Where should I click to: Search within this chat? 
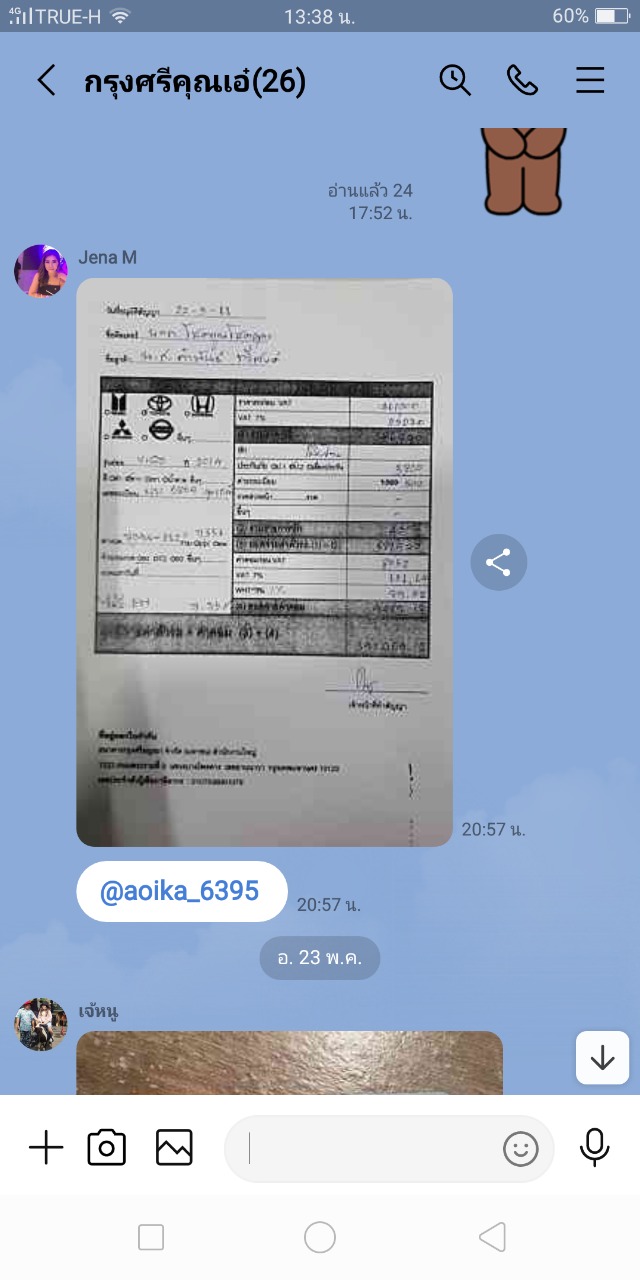[x=455, y=81]
